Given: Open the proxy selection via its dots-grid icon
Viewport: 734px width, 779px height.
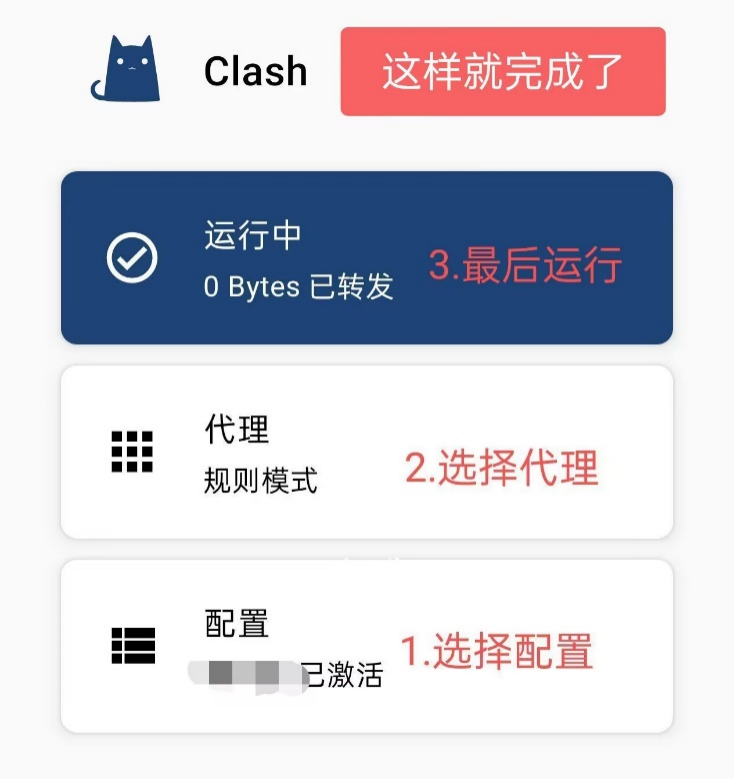Looking at the screenshot, I should click(132, 450).
